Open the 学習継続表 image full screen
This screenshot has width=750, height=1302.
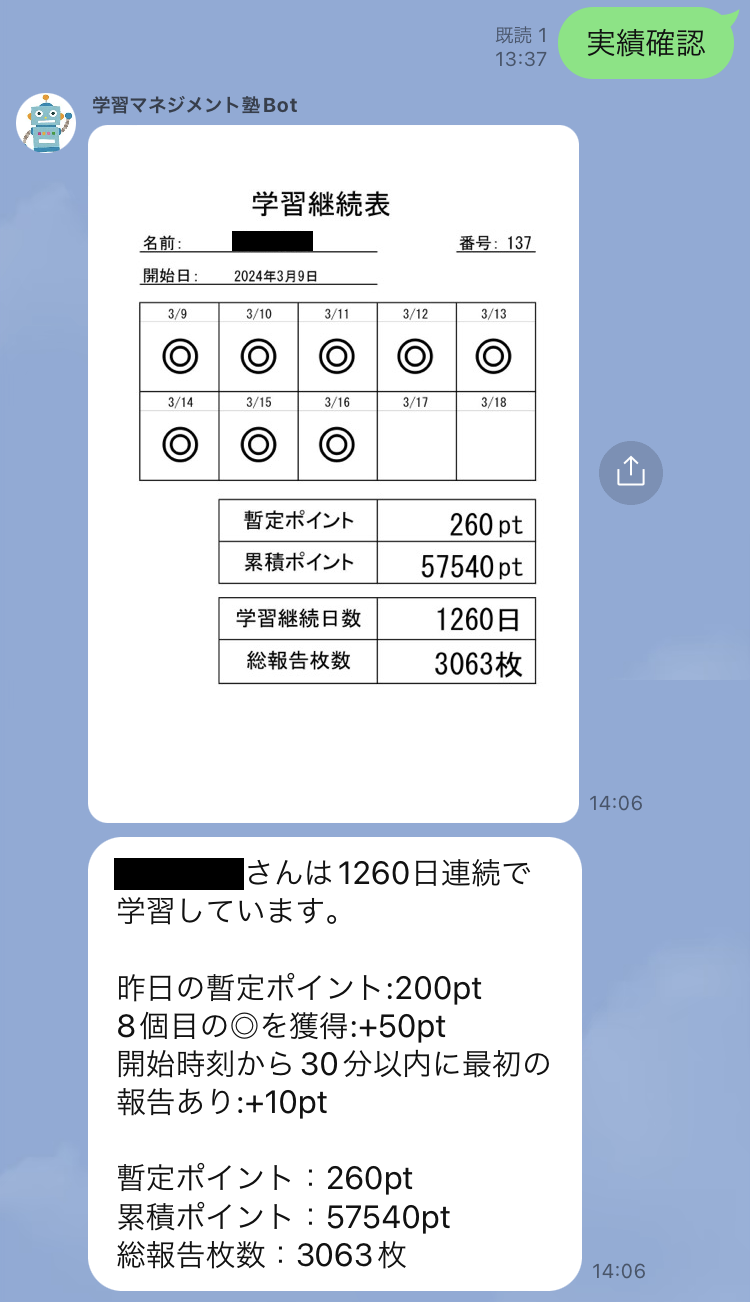pos(333,473)
